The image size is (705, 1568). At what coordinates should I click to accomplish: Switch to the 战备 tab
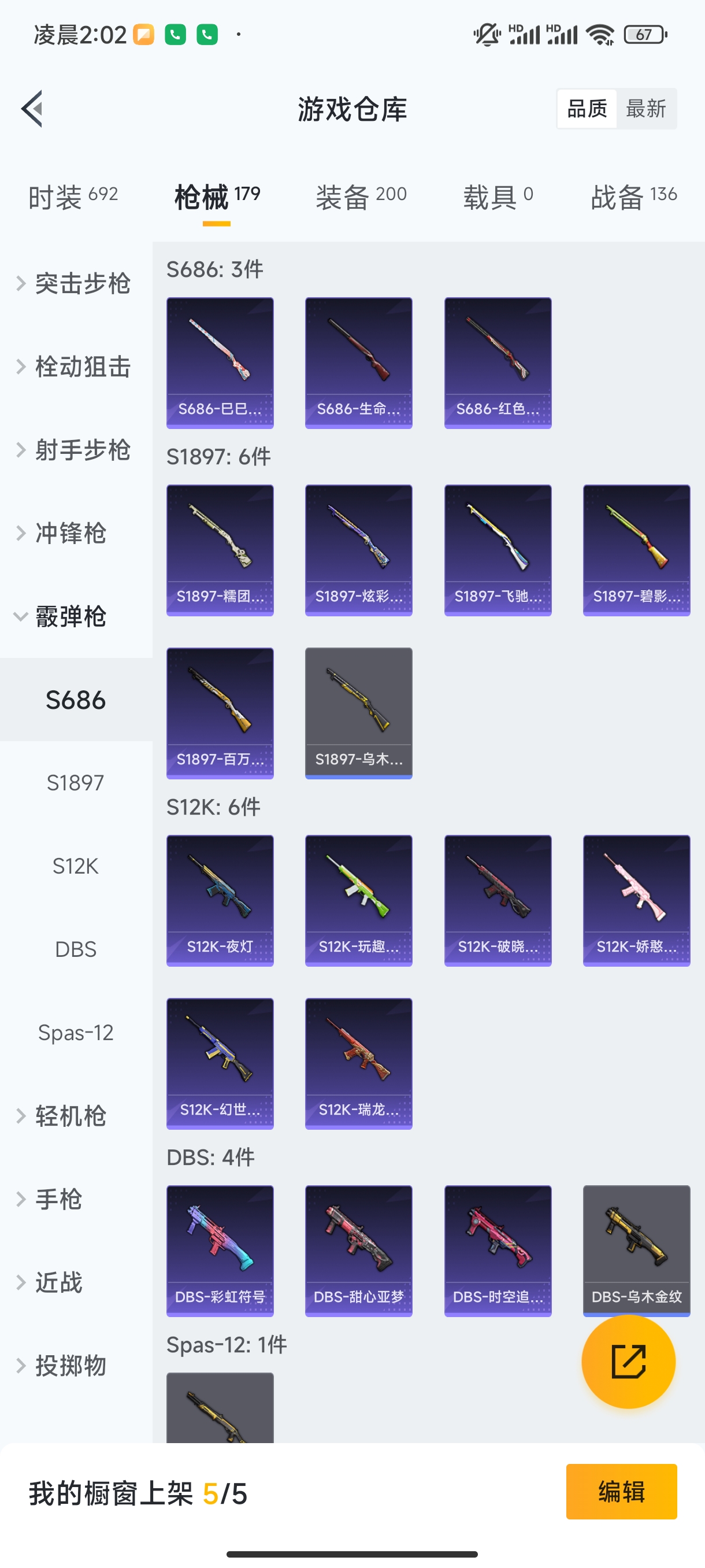633,197
